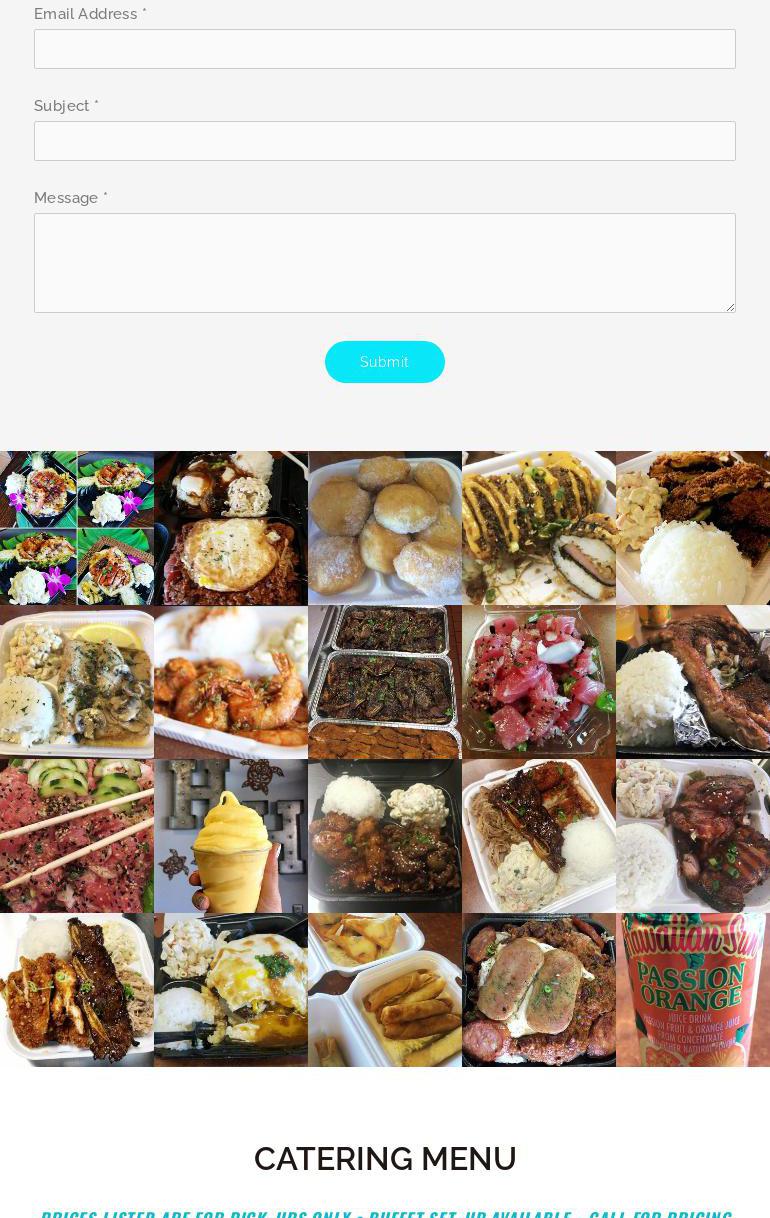
Task: View the Spam and sausage plate photo
Action: click(539, 990)
